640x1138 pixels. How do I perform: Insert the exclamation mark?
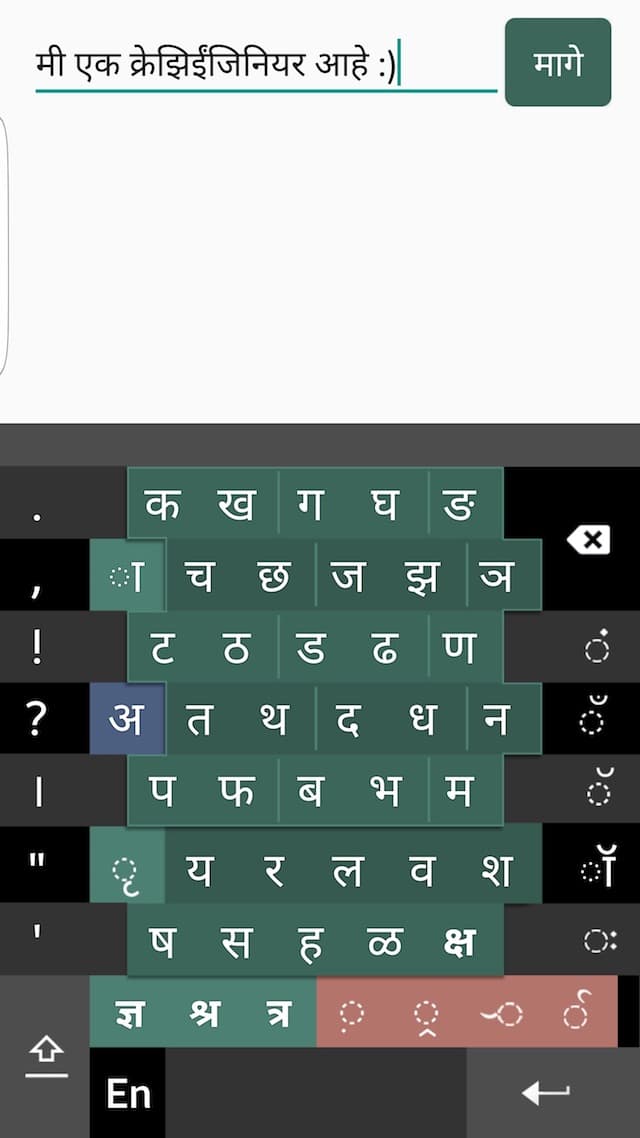click(x=36, y=648)
